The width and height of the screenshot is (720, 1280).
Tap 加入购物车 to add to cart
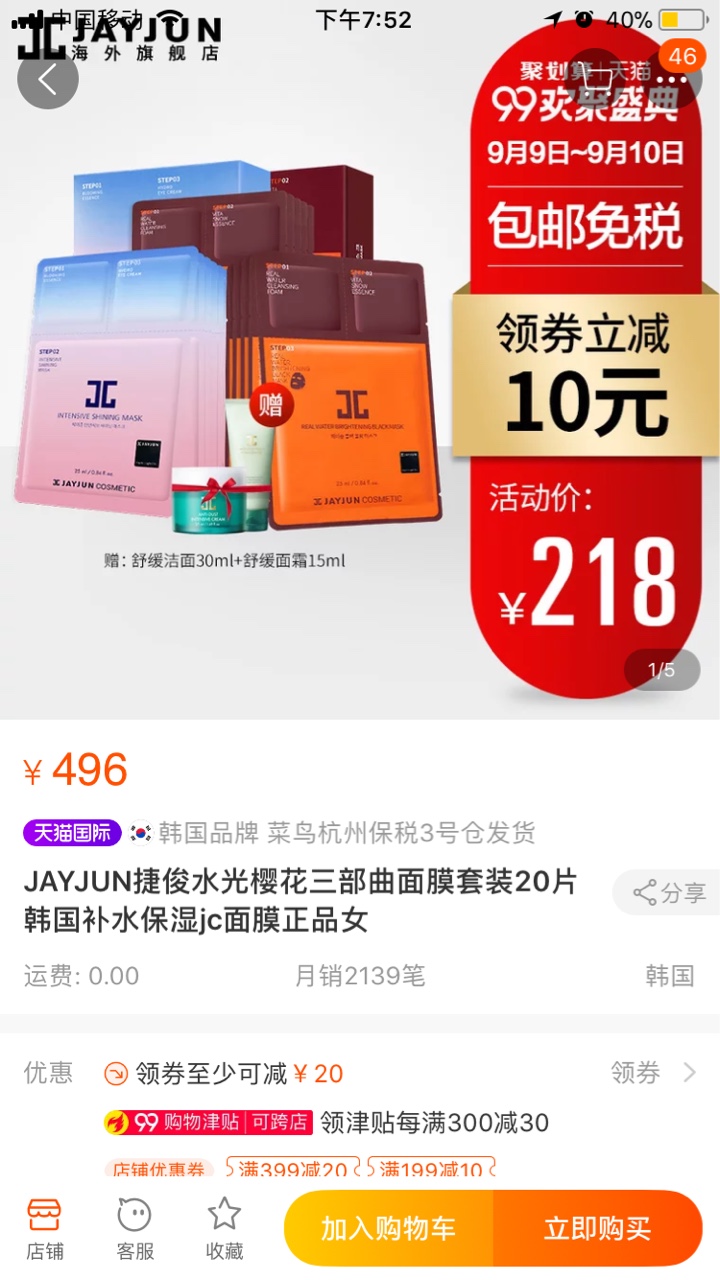point(389,1229)
